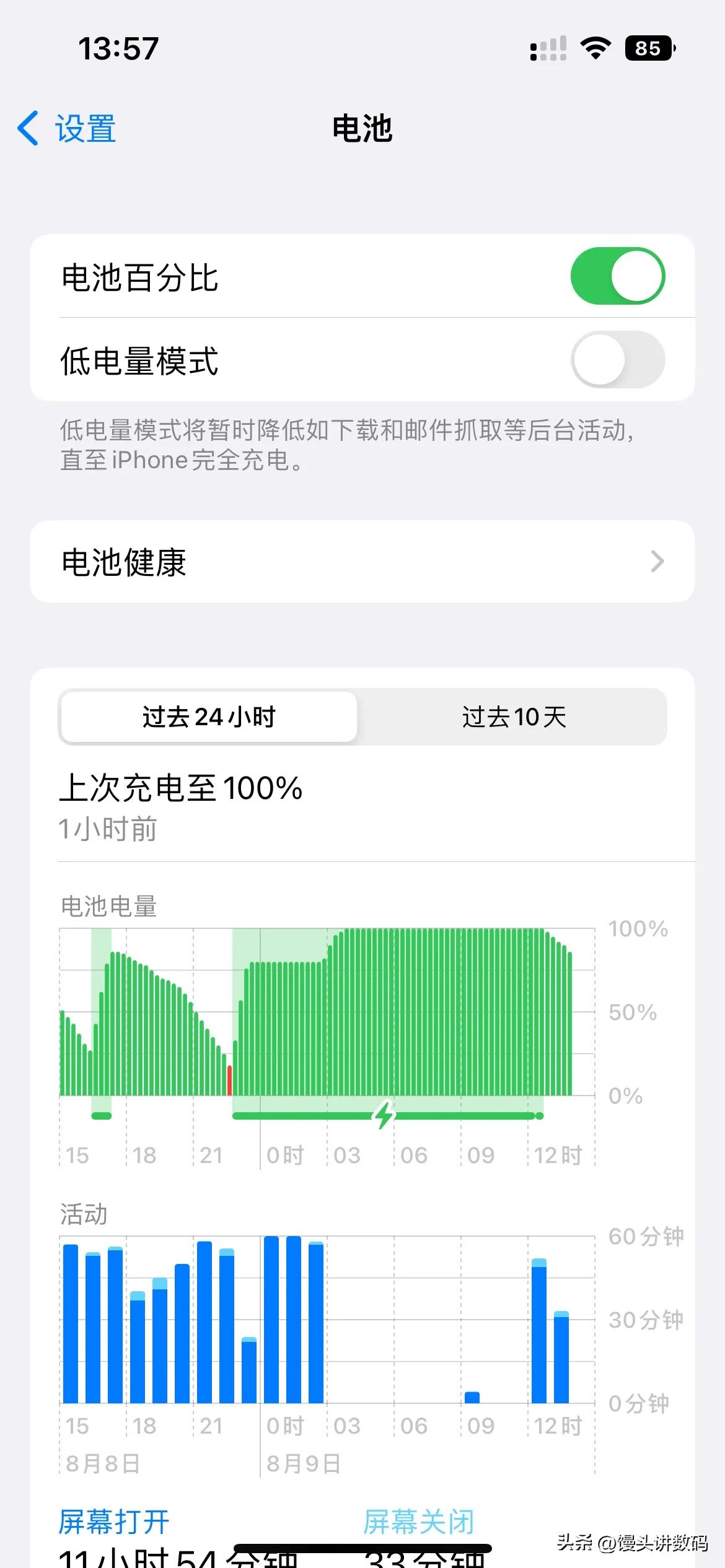725x1568 pixels.
Task: Select the 过去24小时 tab
Action: pyautogui.click(x=208, y=717)
